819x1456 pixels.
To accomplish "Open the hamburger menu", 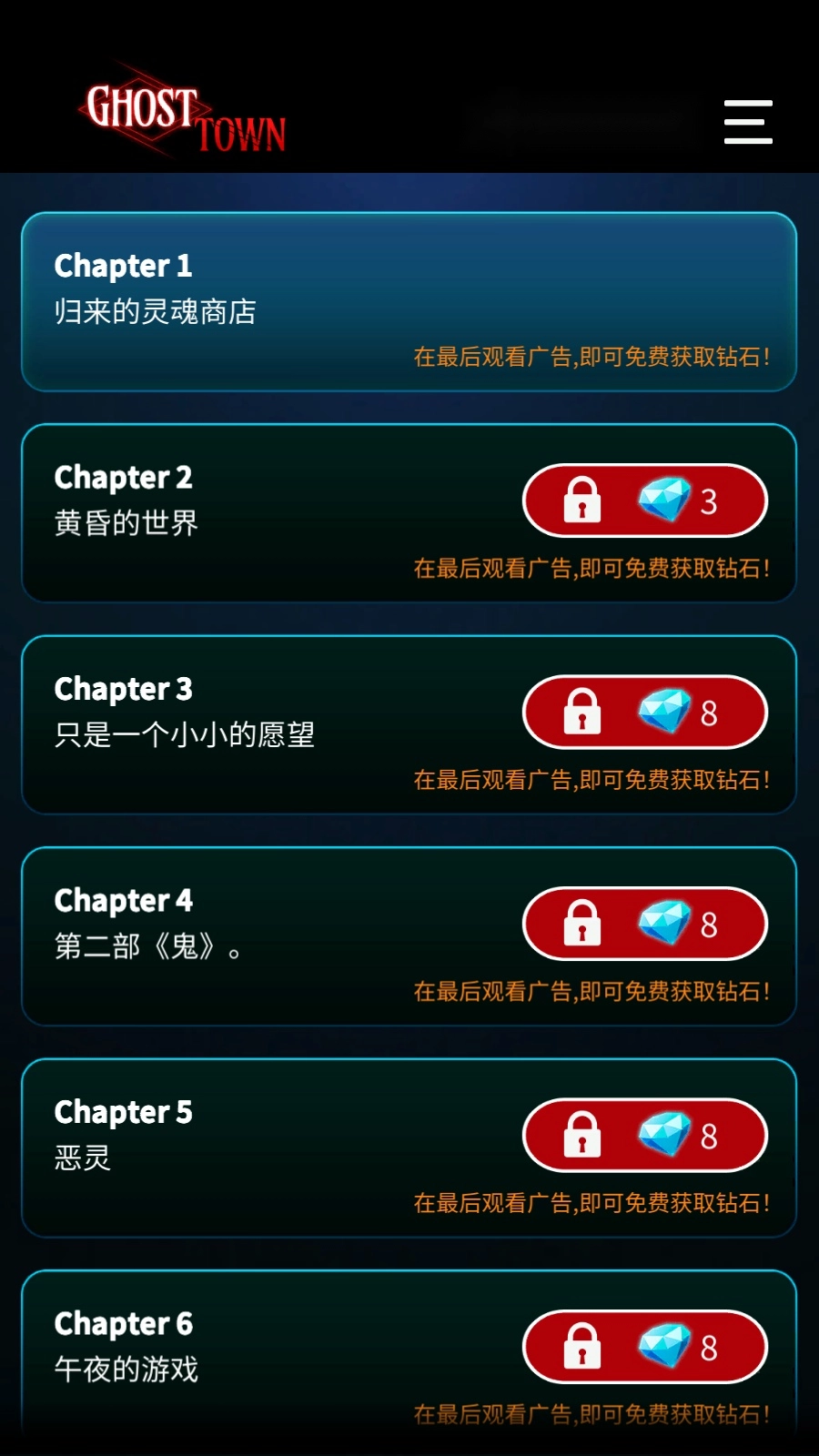I will [748, 122].
